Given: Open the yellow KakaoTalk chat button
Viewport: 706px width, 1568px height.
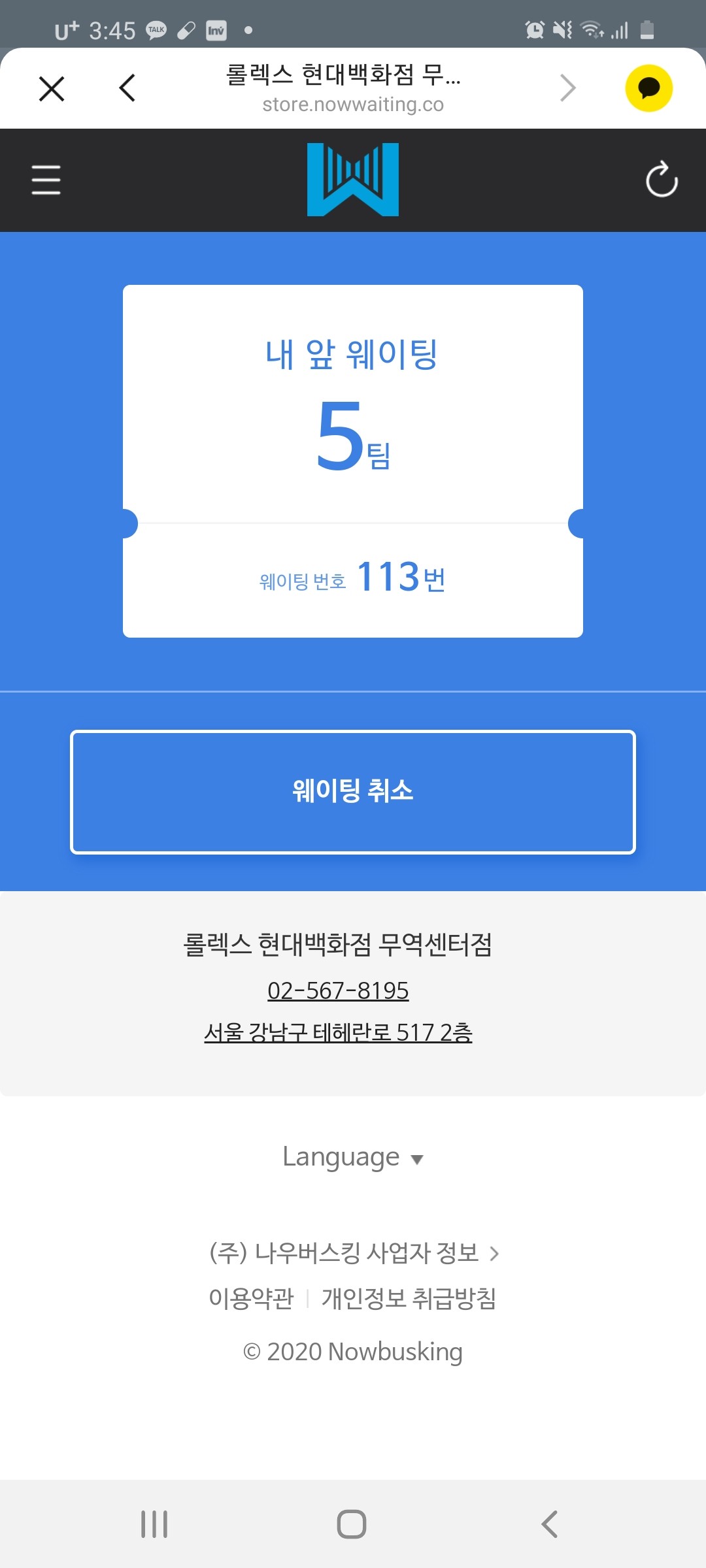Looking at the screenshot, I should pos(648,88).
